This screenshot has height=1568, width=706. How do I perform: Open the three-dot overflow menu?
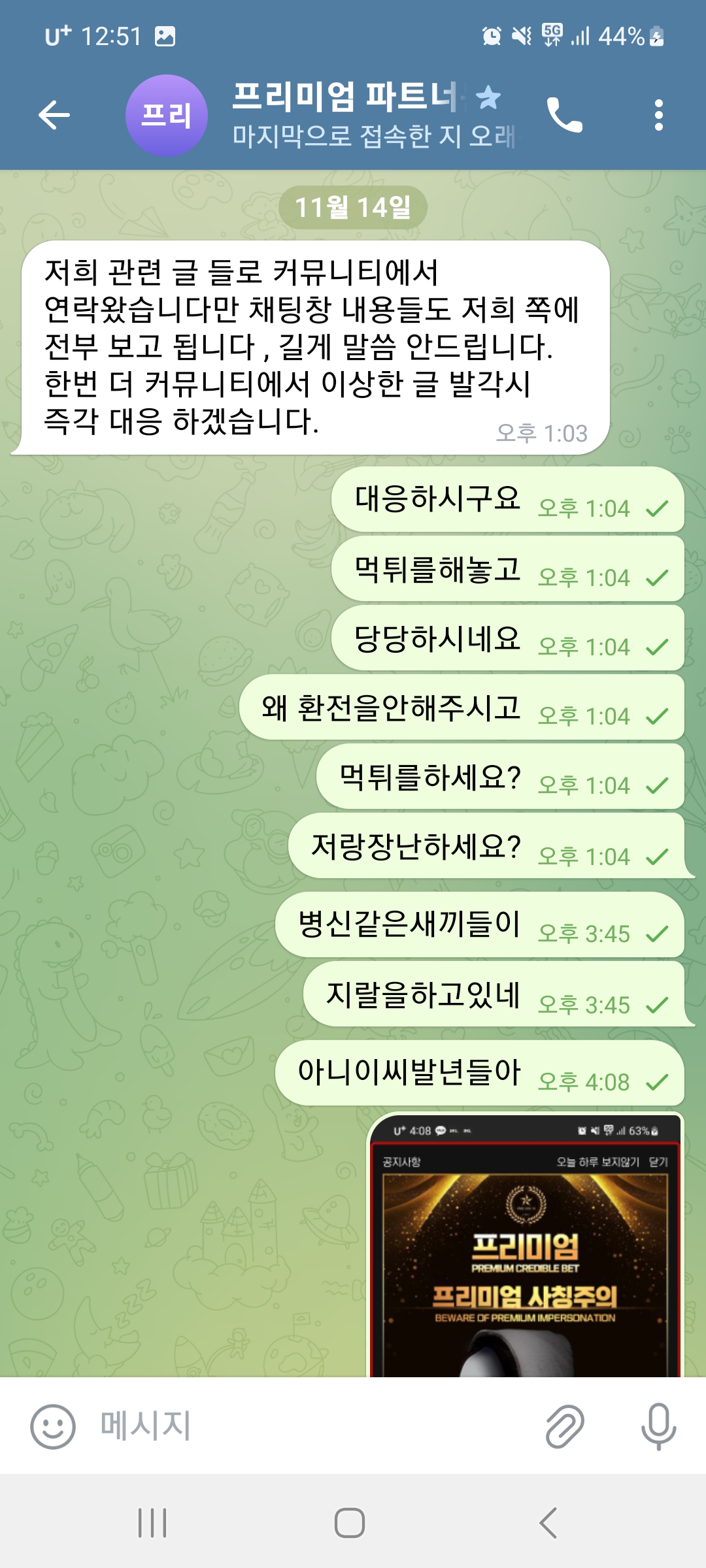(x=658, y=116)
